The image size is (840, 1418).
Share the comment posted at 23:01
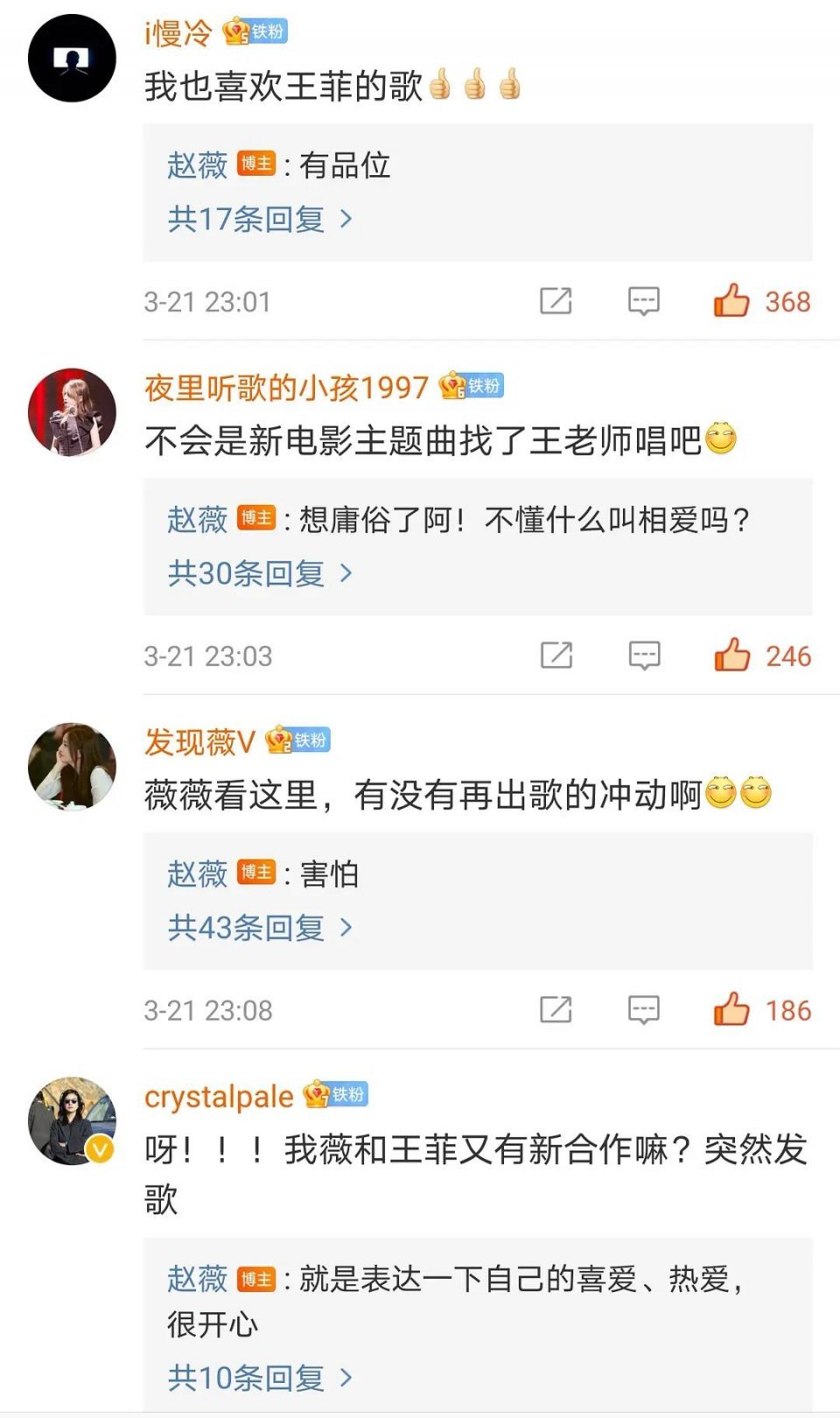556,301
